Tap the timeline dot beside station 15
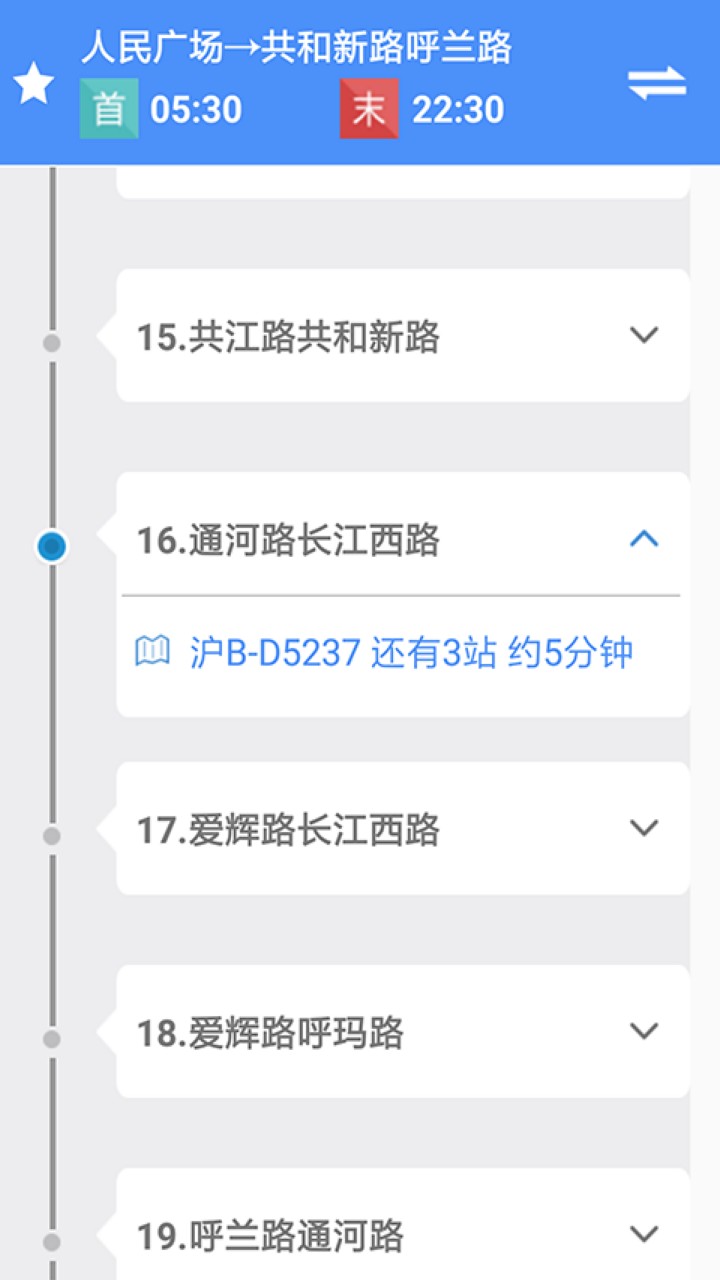Image resolution: width=720 pixels, height=1280 pixels. click(x=49, y=341)
